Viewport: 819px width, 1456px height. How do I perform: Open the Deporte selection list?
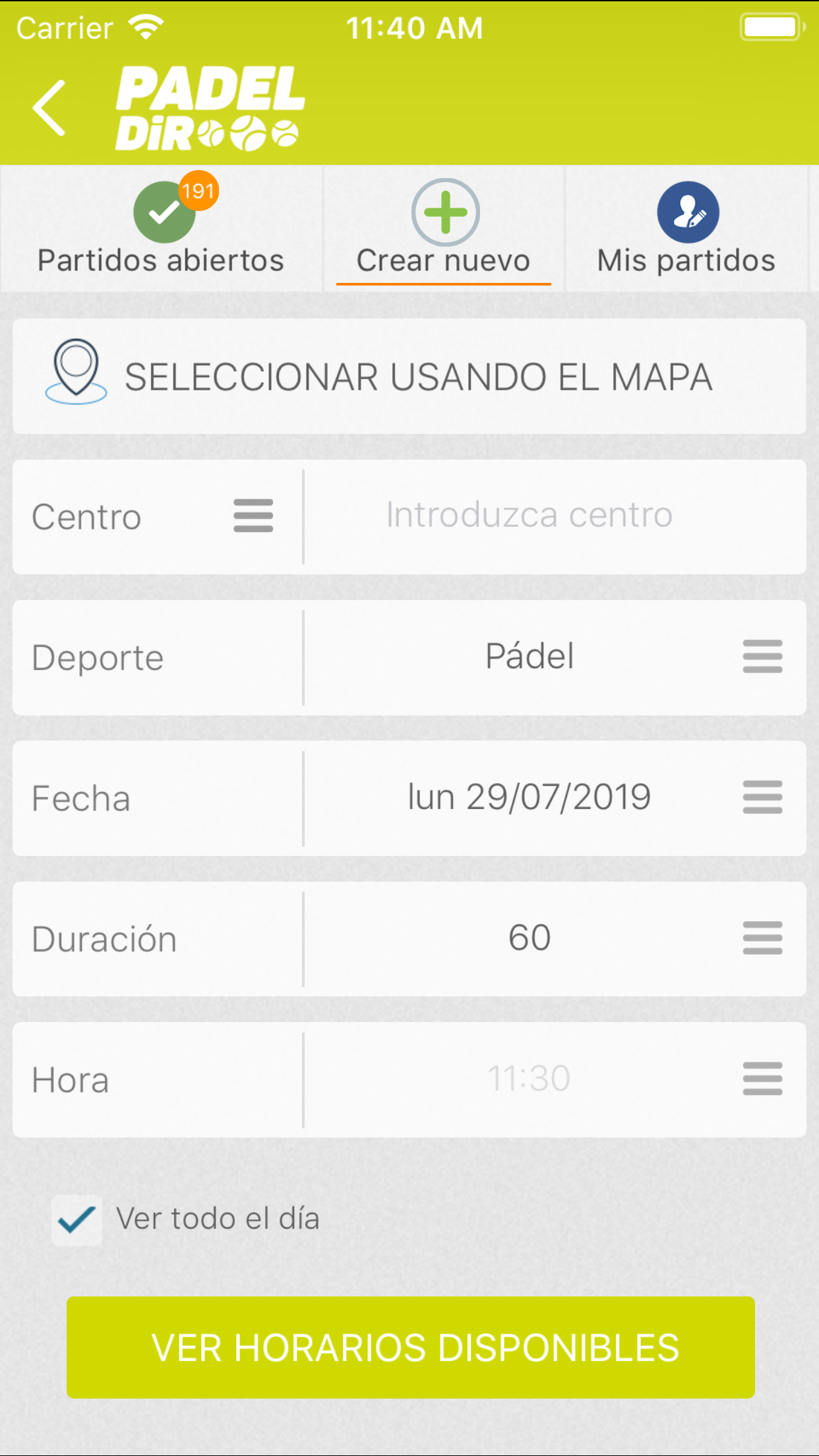coord(762,657)
